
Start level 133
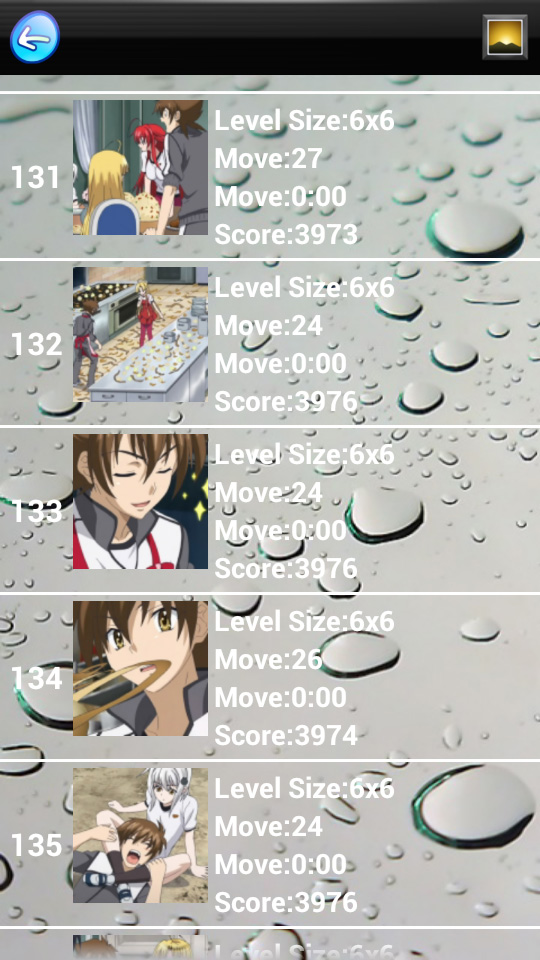pyautogui.click(x=270, y=510)
